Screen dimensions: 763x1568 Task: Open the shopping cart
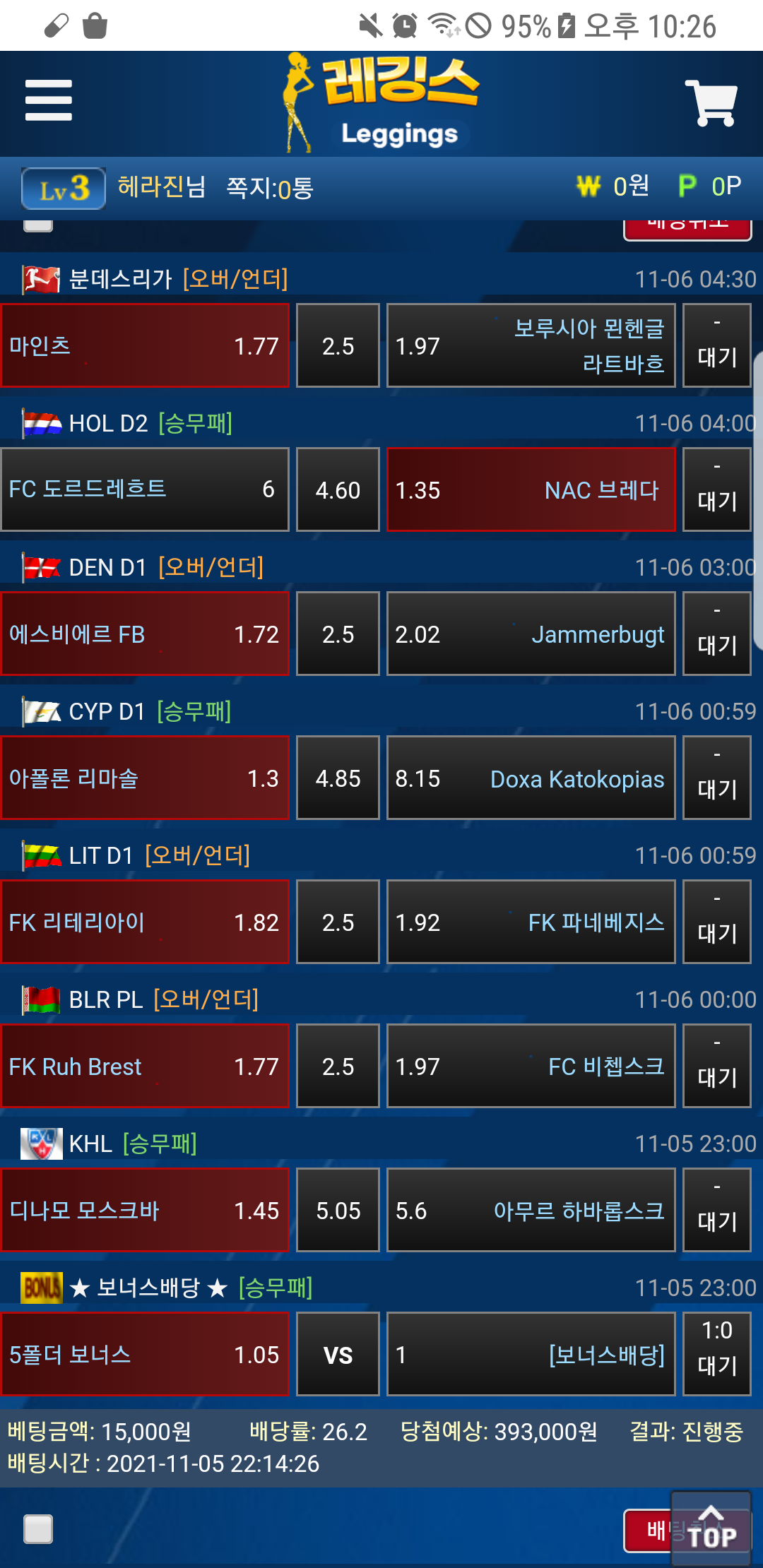tap(711, 103)
